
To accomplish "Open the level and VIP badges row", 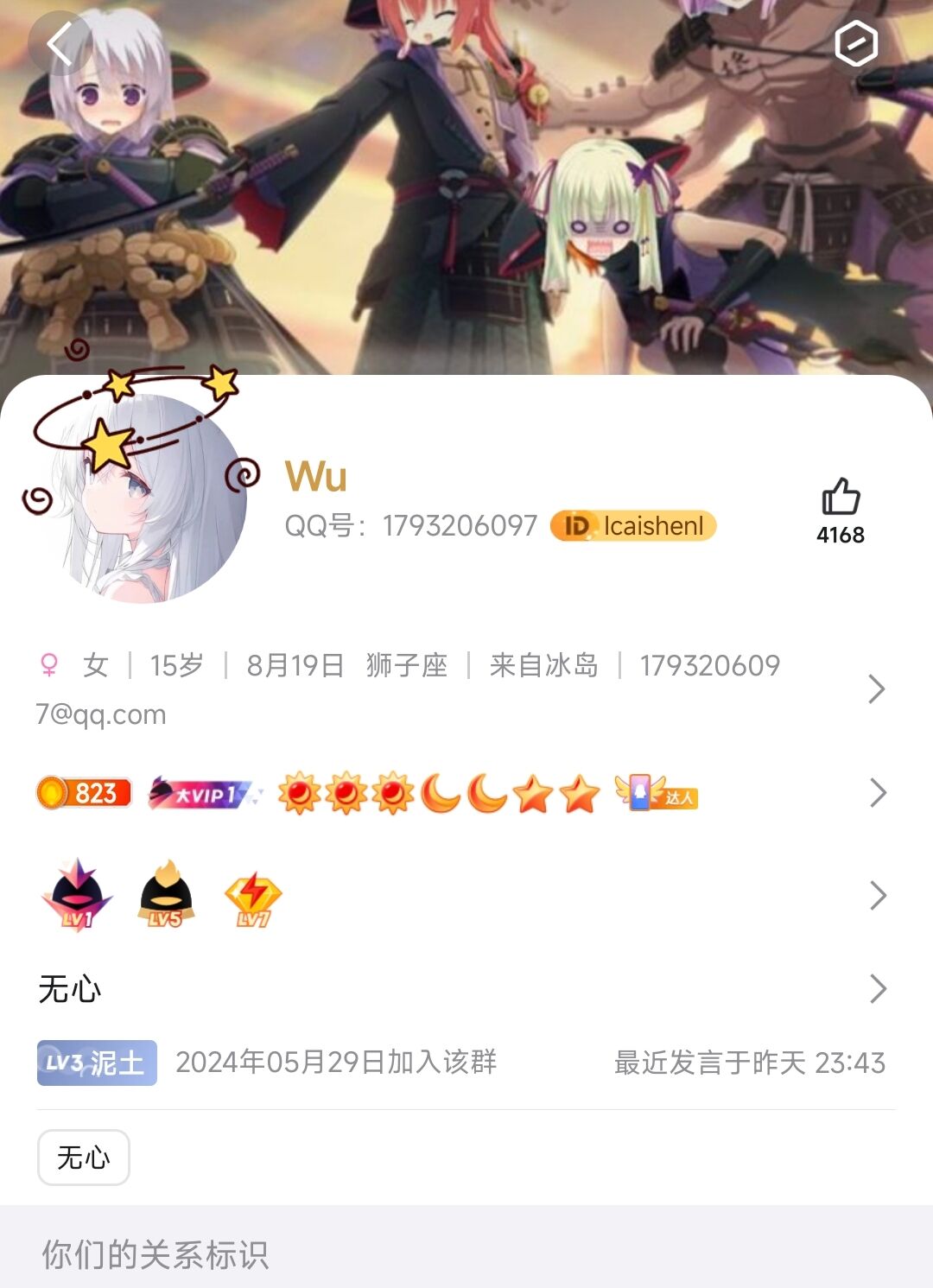I will (x=458, y=793).
